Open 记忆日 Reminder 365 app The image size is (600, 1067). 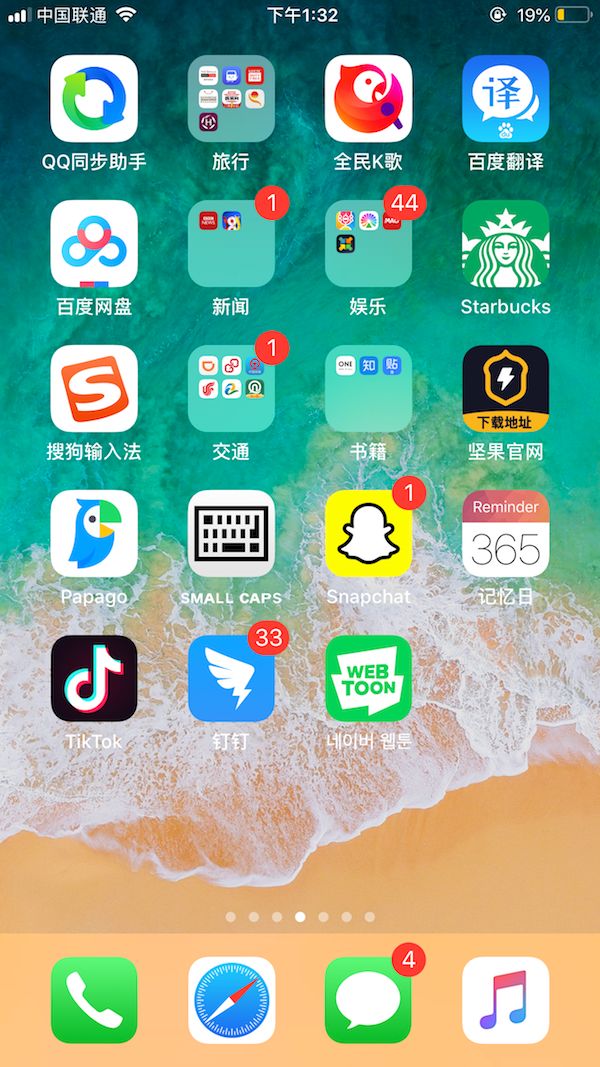pos(505,533)
